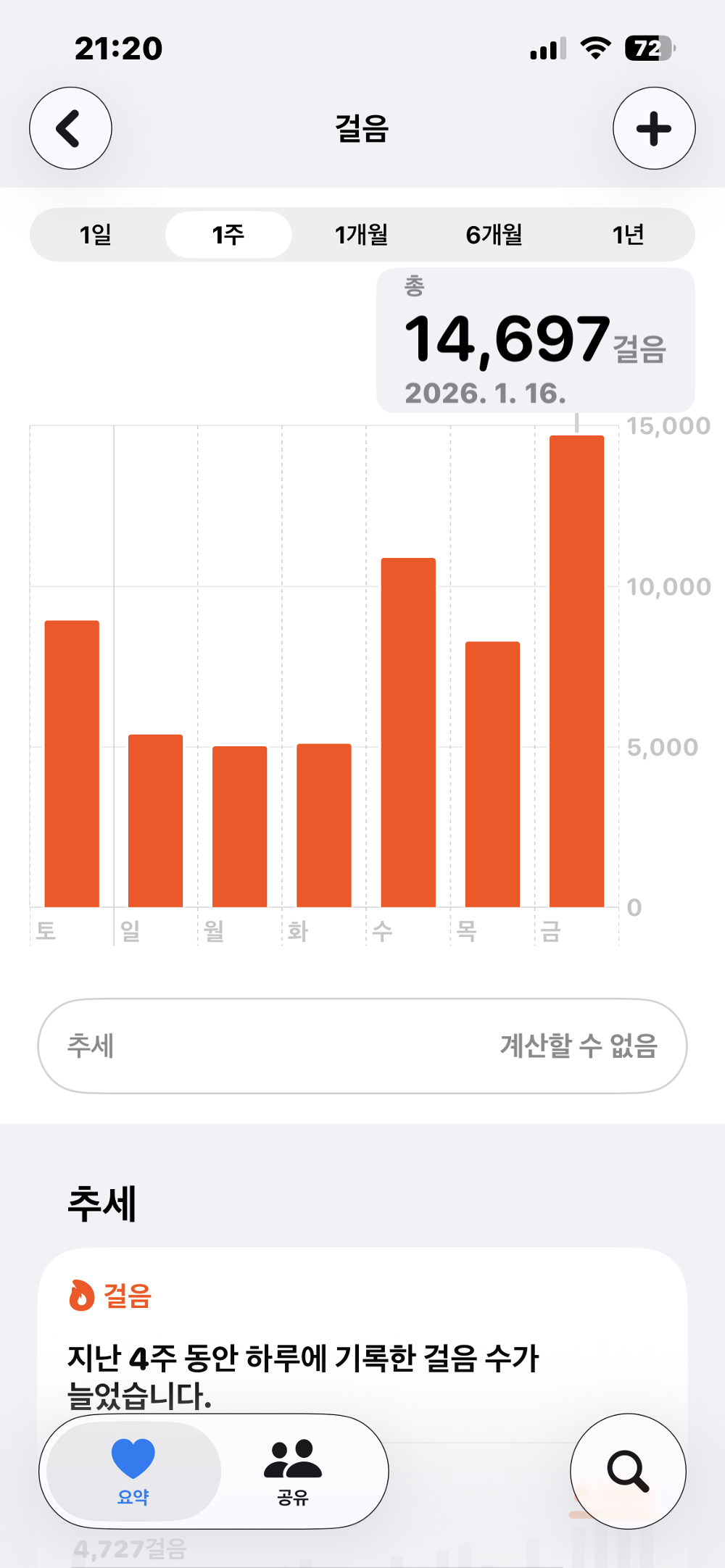
Task: Open search with the magnifier icon
Action: click(628, 1469)
